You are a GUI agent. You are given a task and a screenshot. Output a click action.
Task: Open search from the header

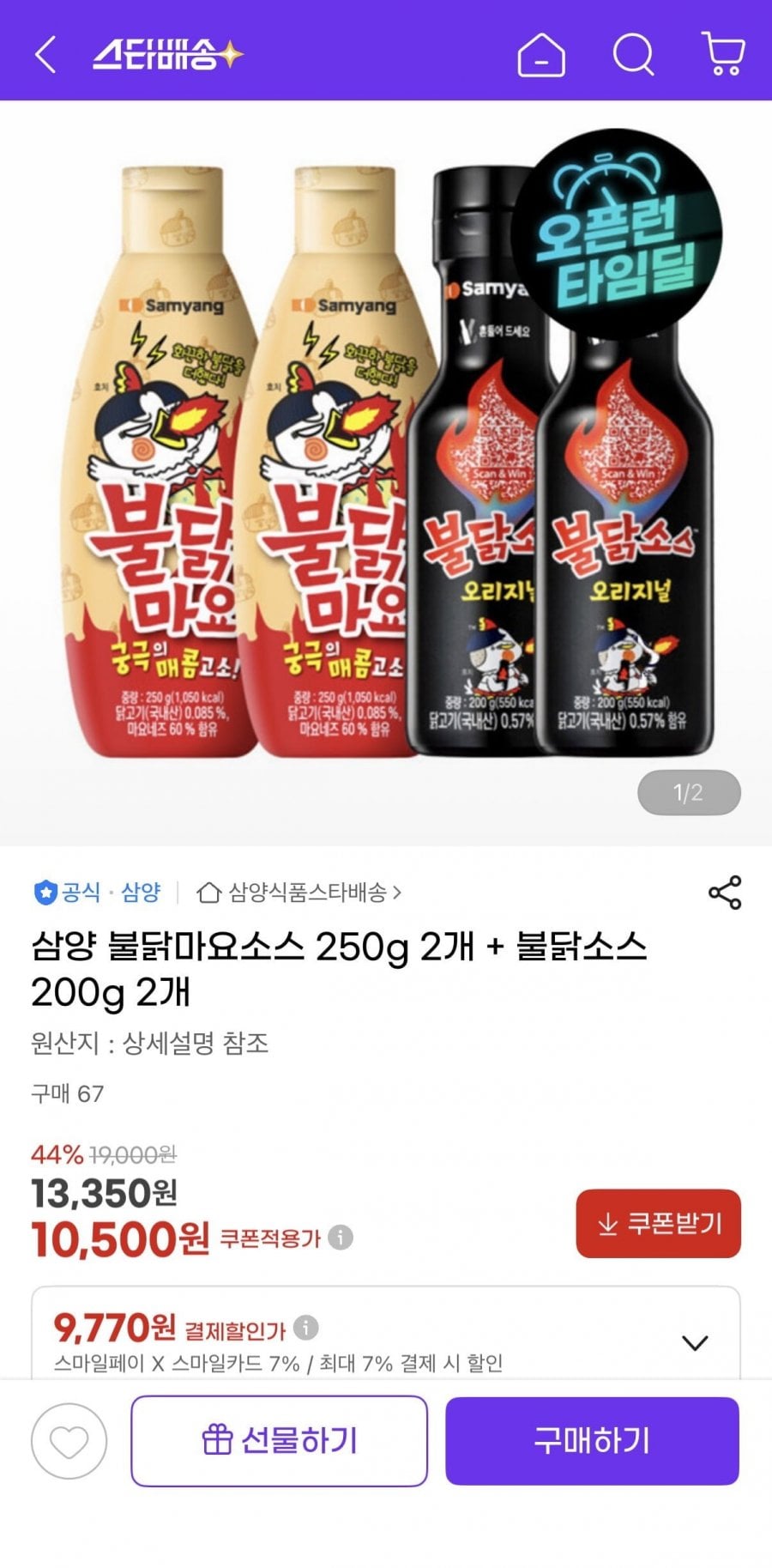[633, 55]
